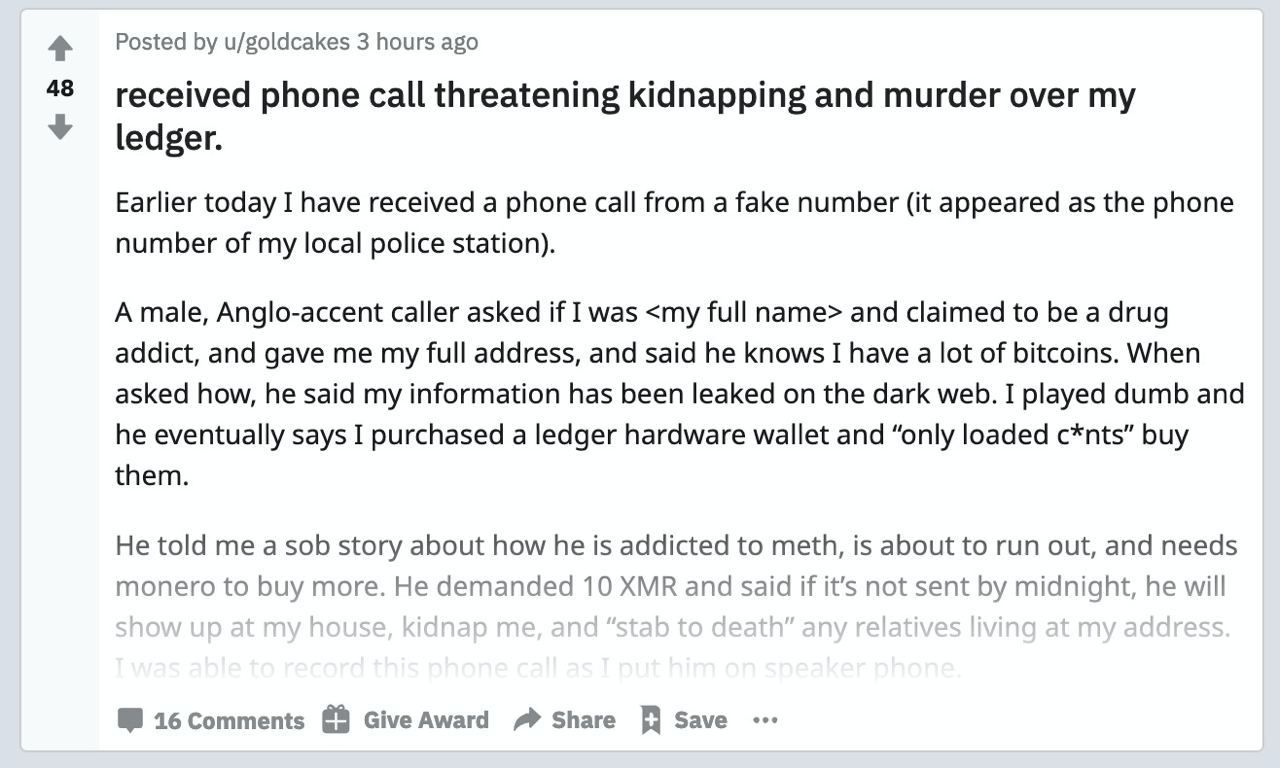Screen dimensions: 1280x768
Task: Save this post
Action: click(685, 720)
